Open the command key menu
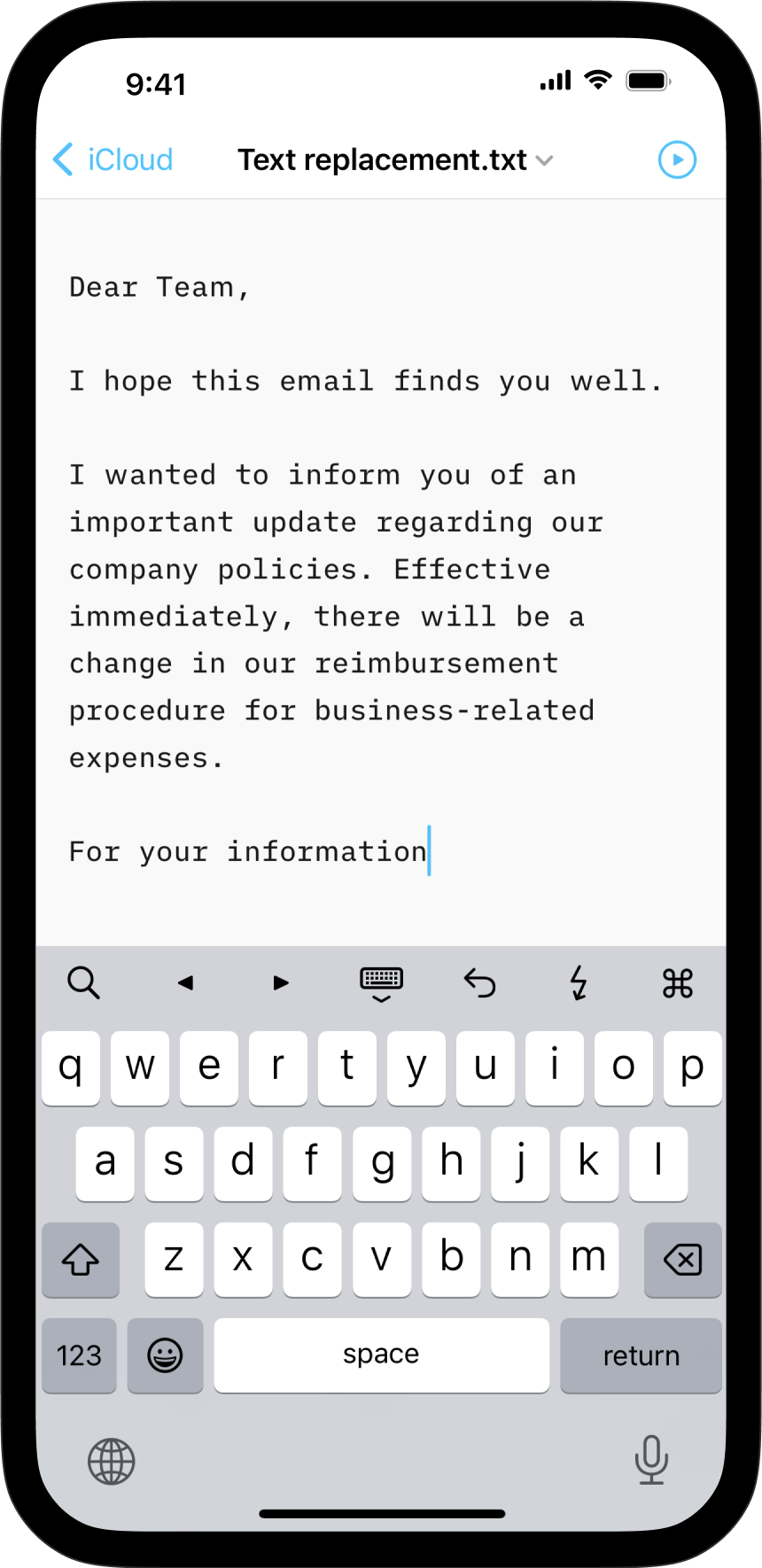This screenshot has height=1568, width=762. 678,983
